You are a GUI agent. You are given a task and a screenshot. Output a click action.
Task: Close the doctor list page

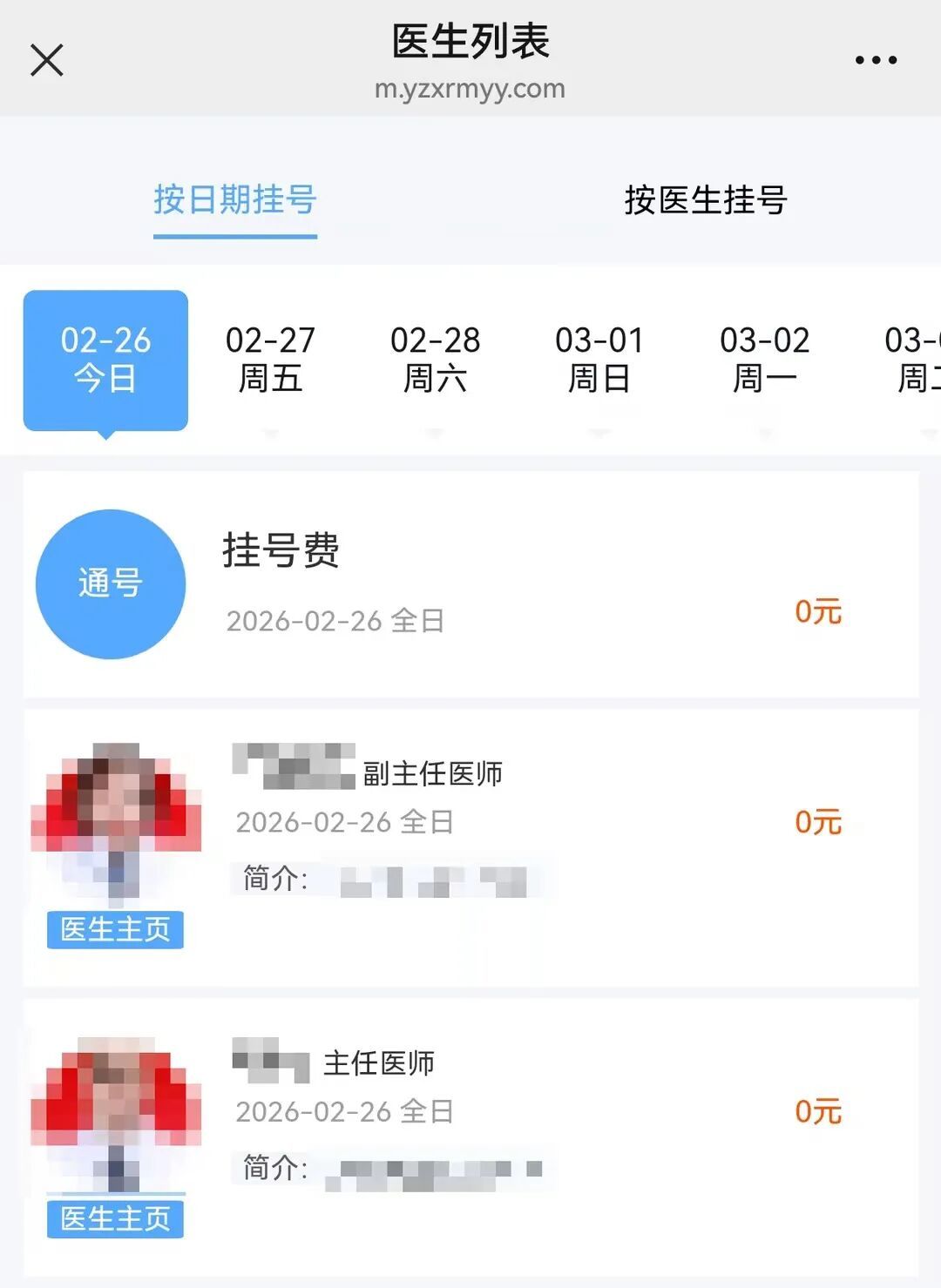coord(47,60)
